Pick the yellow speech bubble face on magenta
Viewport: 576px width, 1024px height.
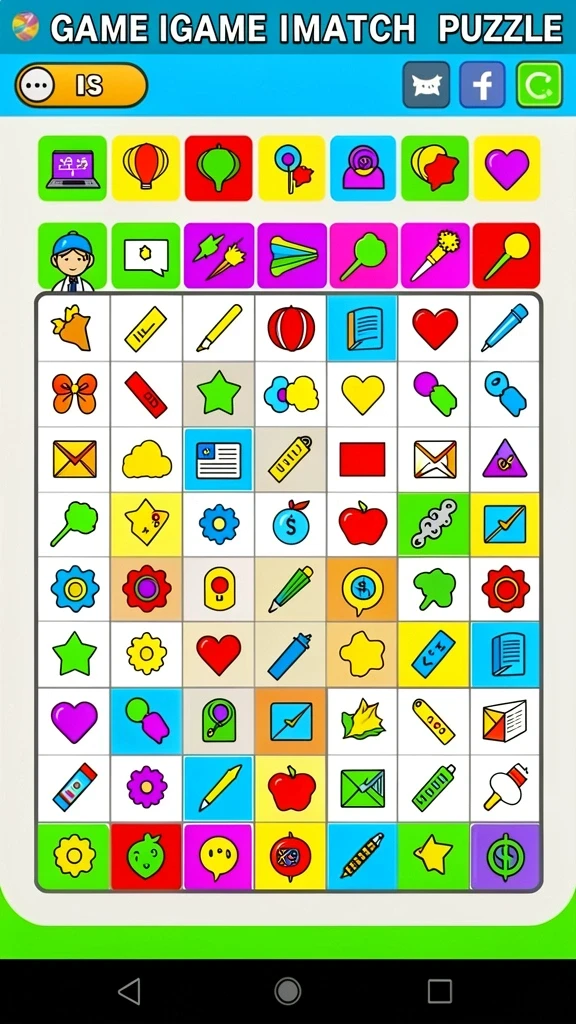click(x=218, y=857)
